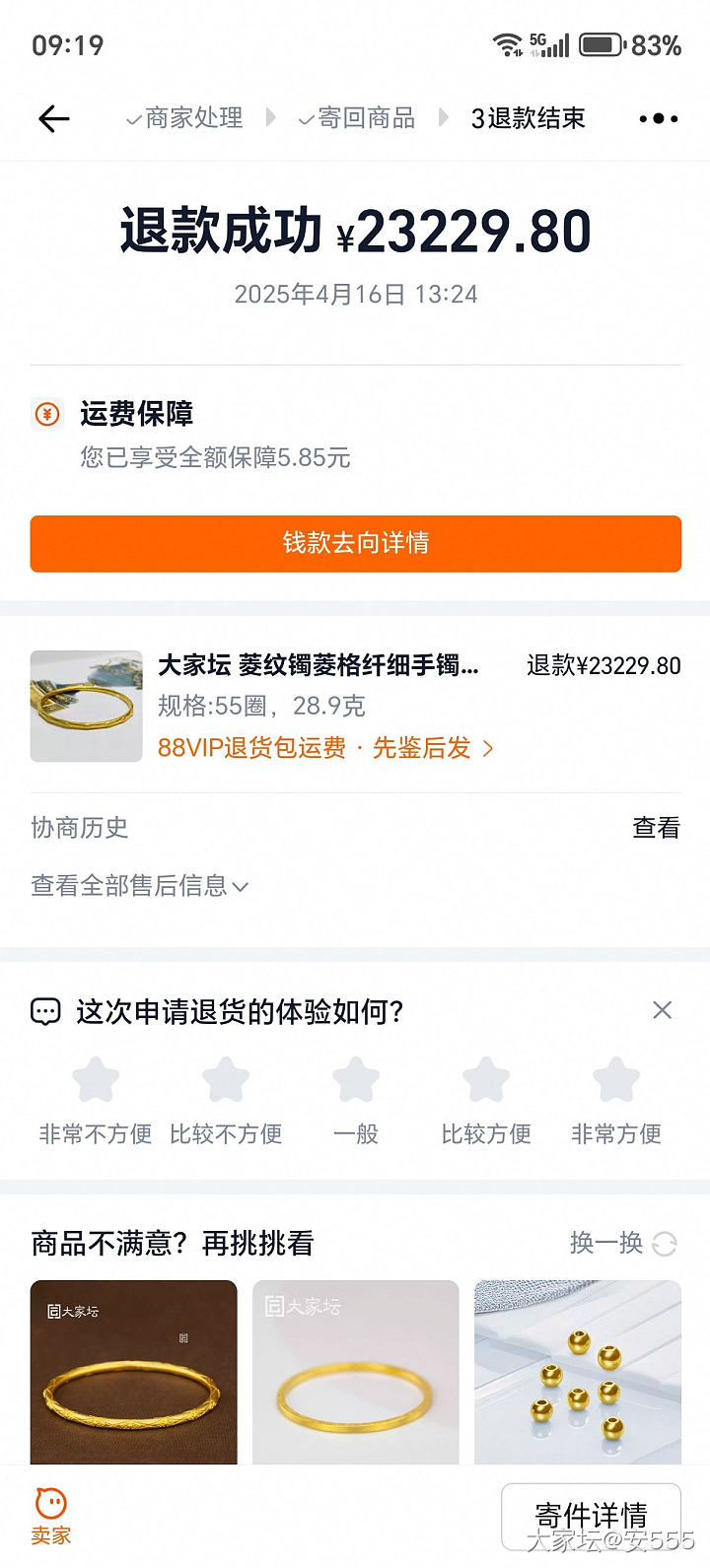Expand 查看全部售后信息
Image resolution: width=710 pixels, height=1568 pixels.
139,886
